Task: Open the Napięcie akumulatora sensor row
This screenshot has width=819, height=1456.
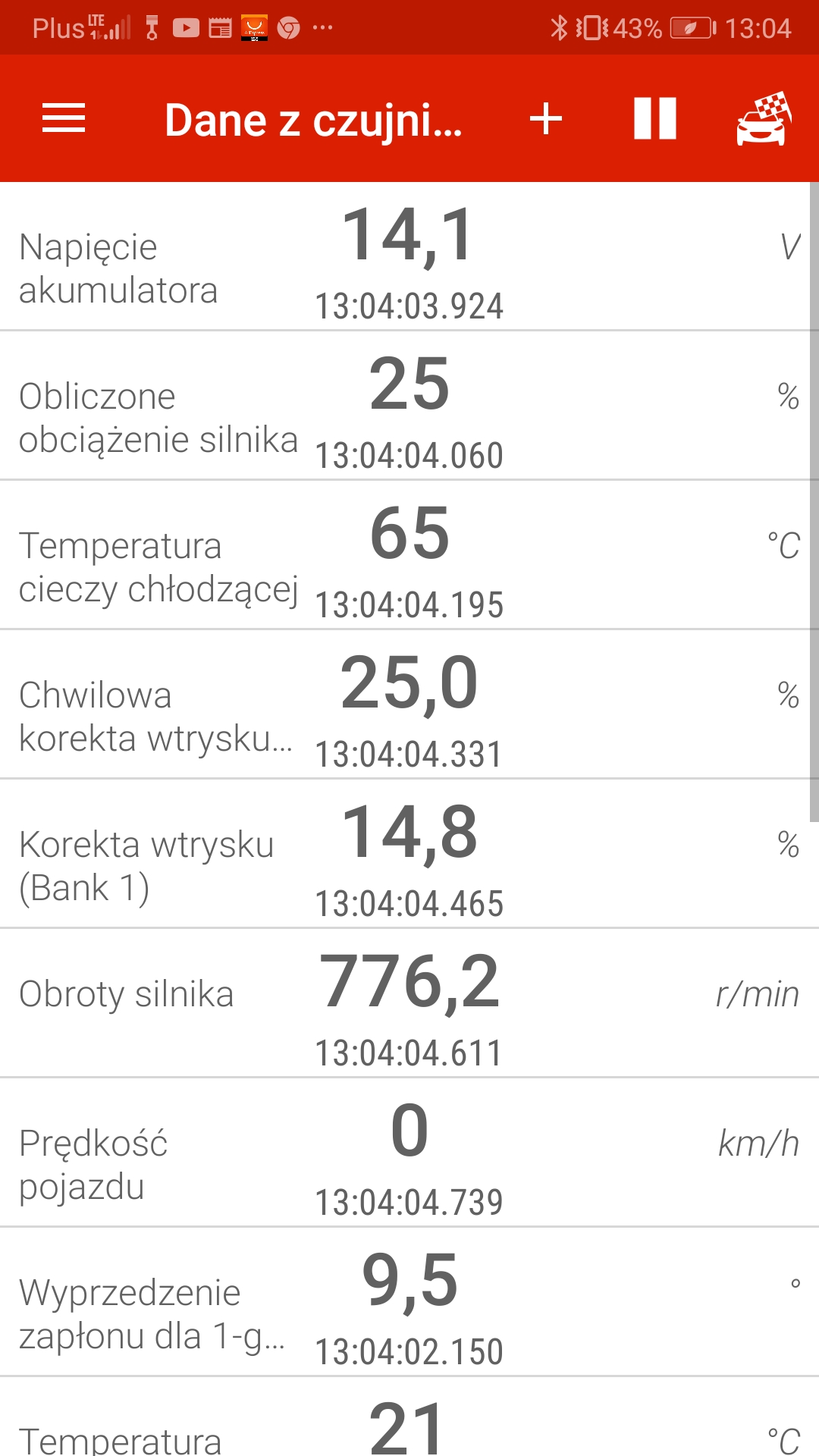Action: pos(409,256)
